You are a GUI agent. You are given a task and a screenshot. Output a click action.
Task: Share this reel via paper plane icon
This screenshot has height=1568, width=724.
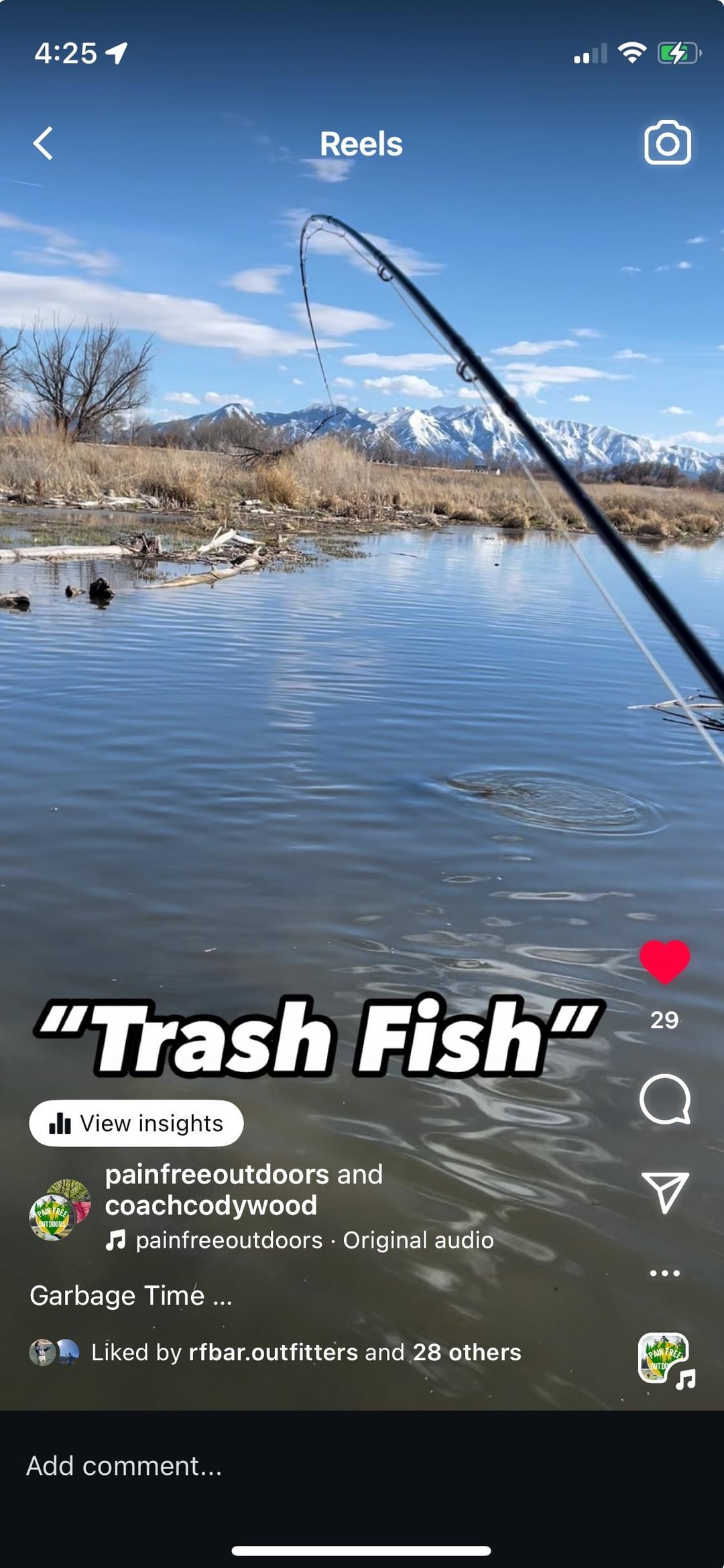(664, 1192)
